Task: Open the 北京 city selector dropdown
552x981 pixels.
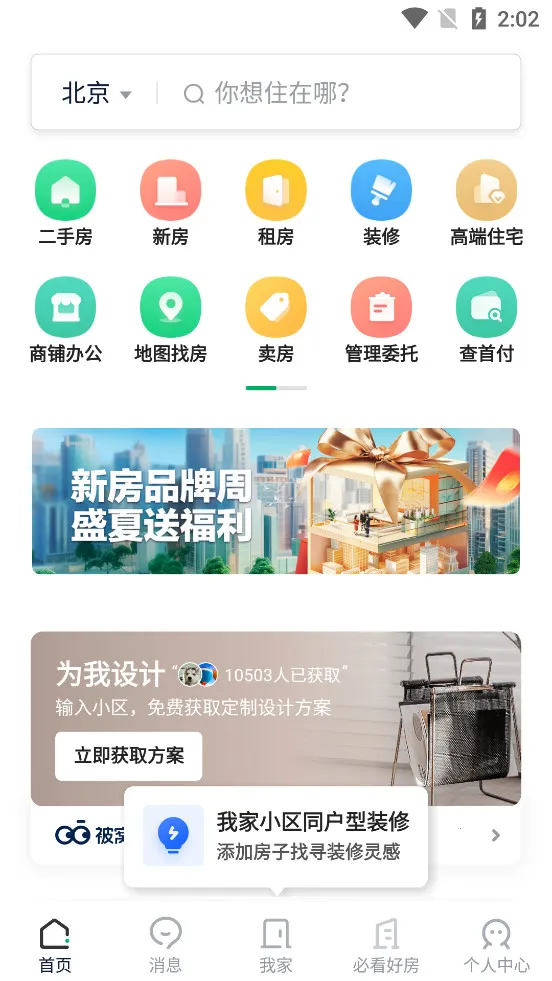Action: point(96,93)
